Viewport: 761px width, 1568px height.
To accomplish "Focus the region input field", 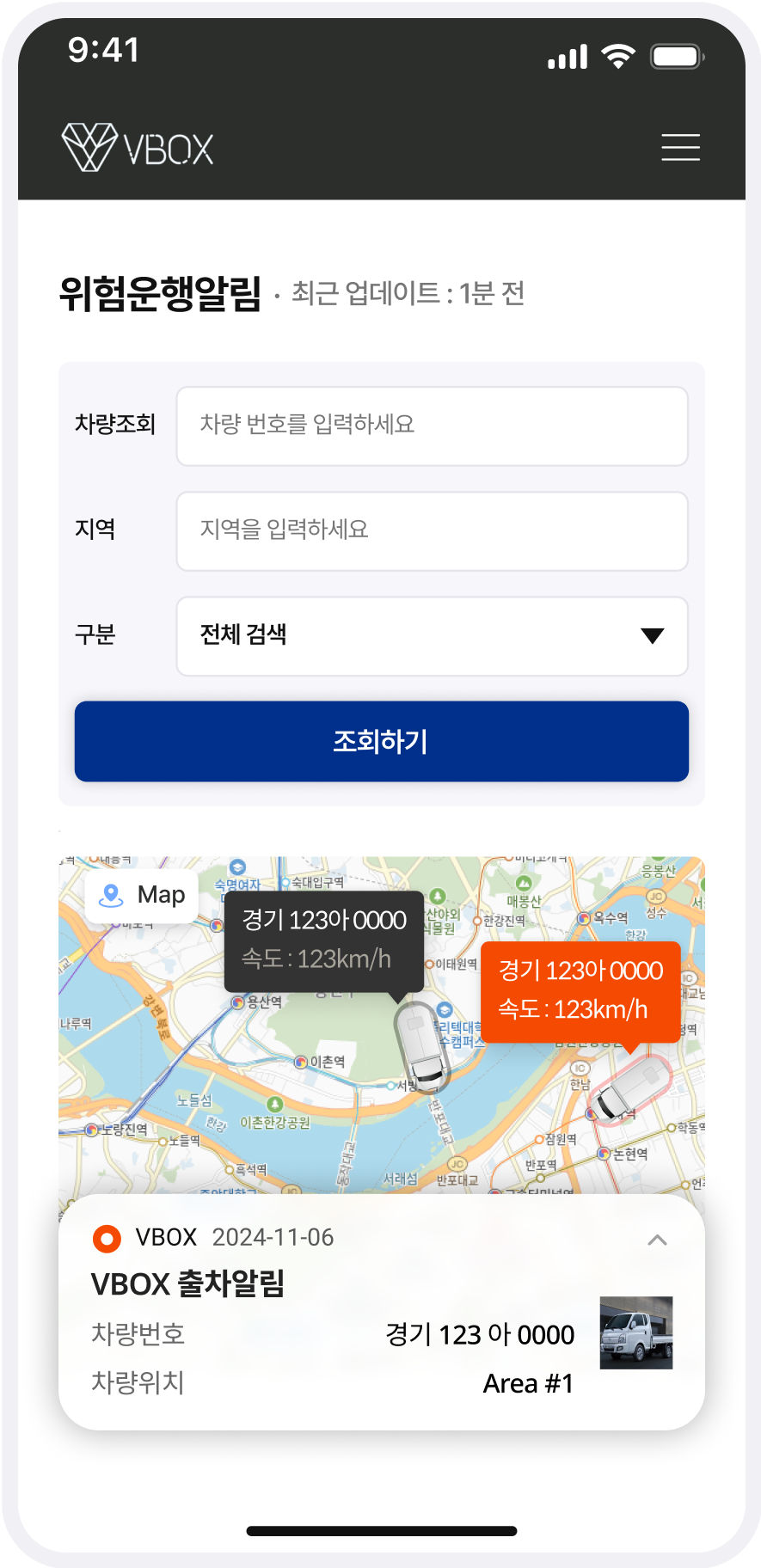I will tap(432, 531).
